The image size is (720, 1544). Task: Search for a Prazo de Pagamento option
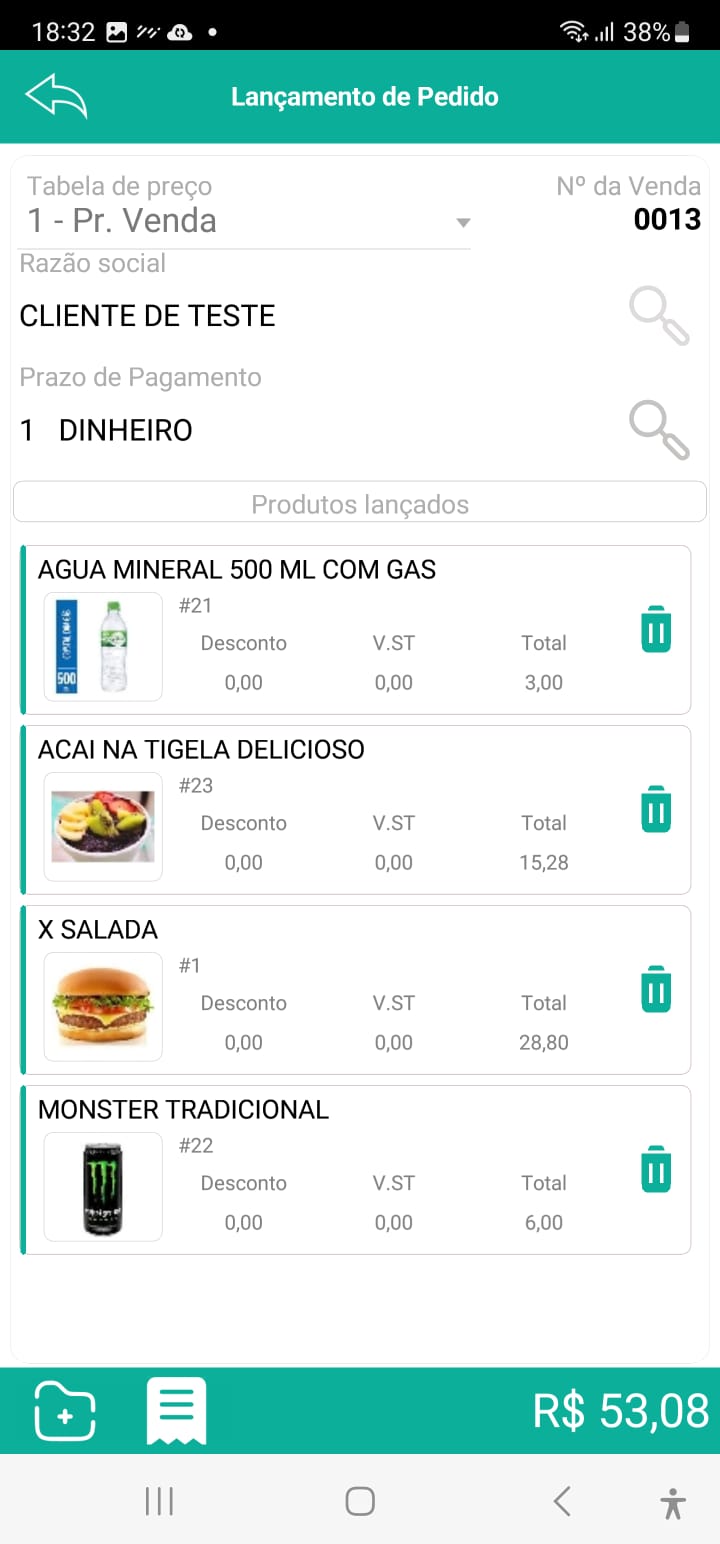coord(659,430)
